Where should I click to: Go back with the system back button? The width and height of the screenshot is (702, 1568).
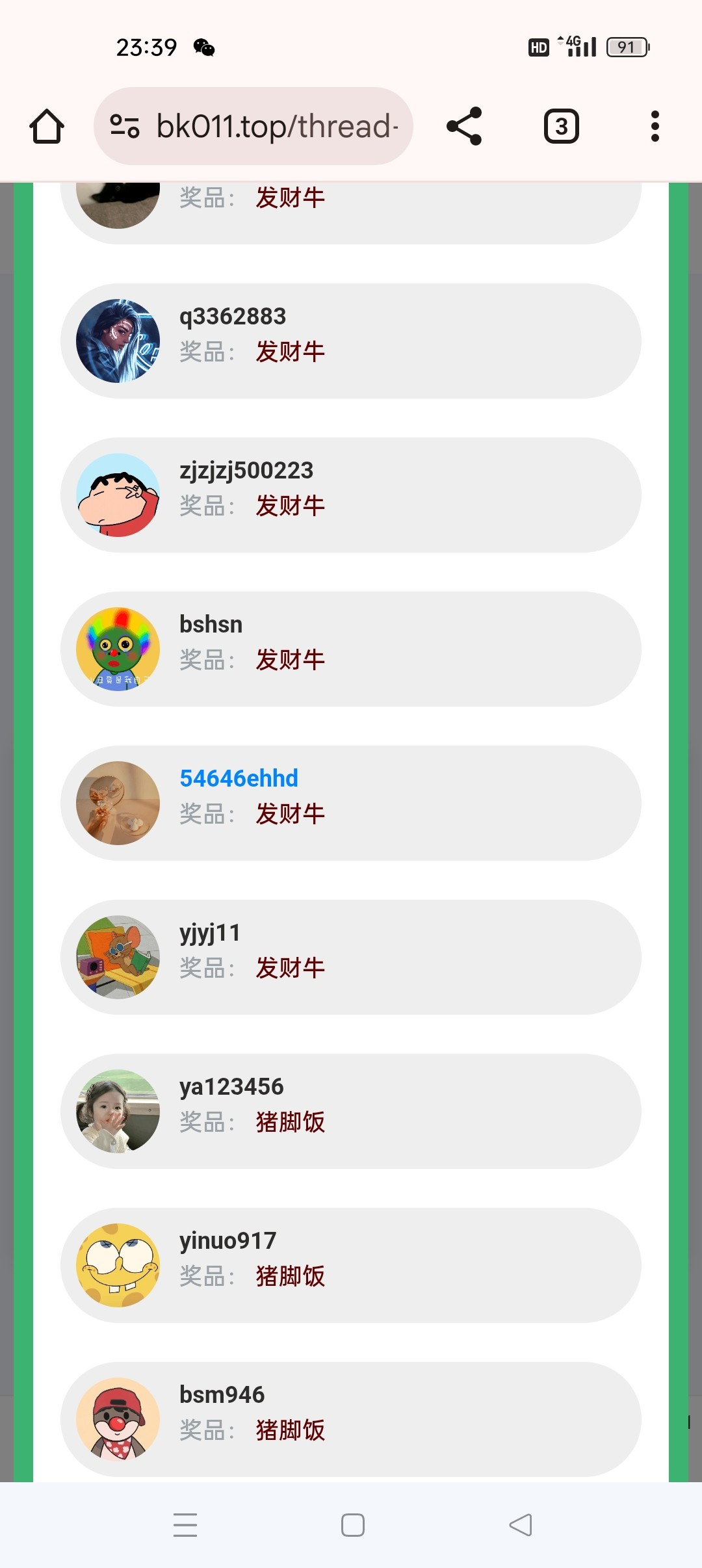click(520, 1524)
